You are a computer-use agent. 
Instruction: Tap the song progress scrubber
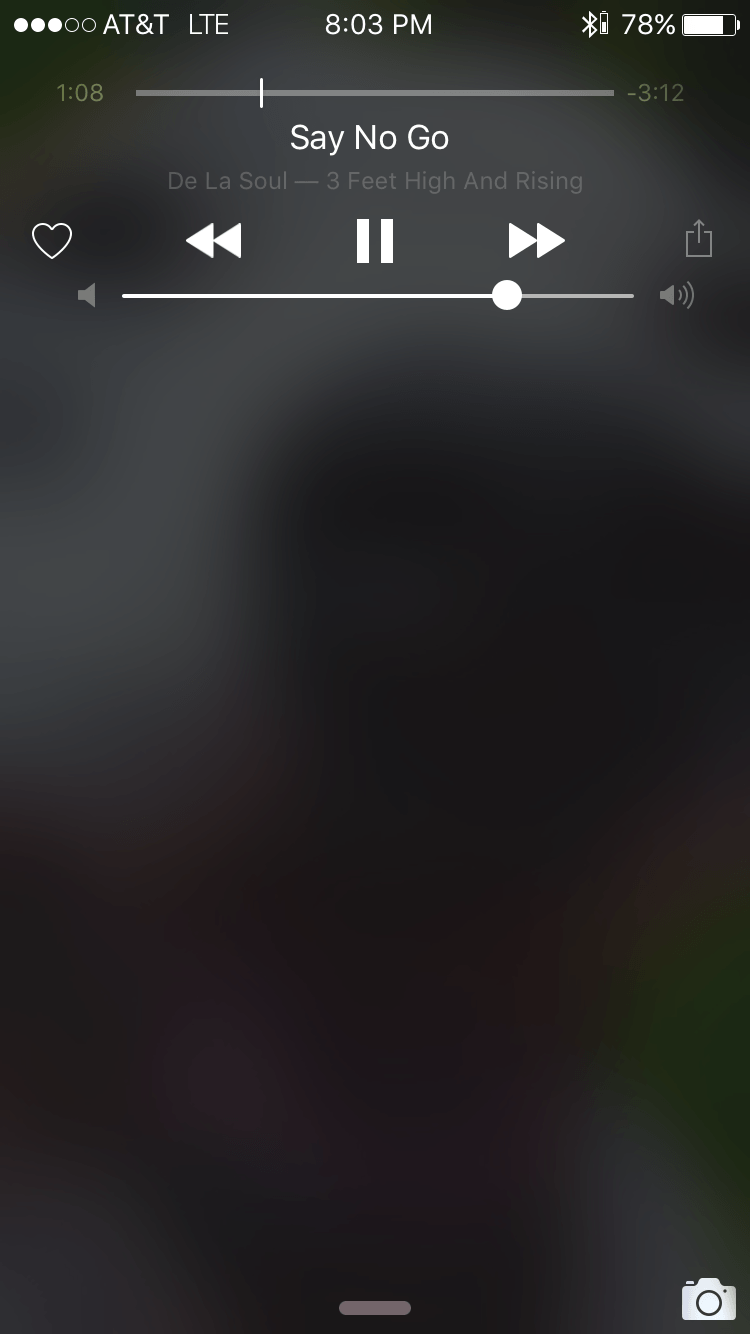click(261, 93)
